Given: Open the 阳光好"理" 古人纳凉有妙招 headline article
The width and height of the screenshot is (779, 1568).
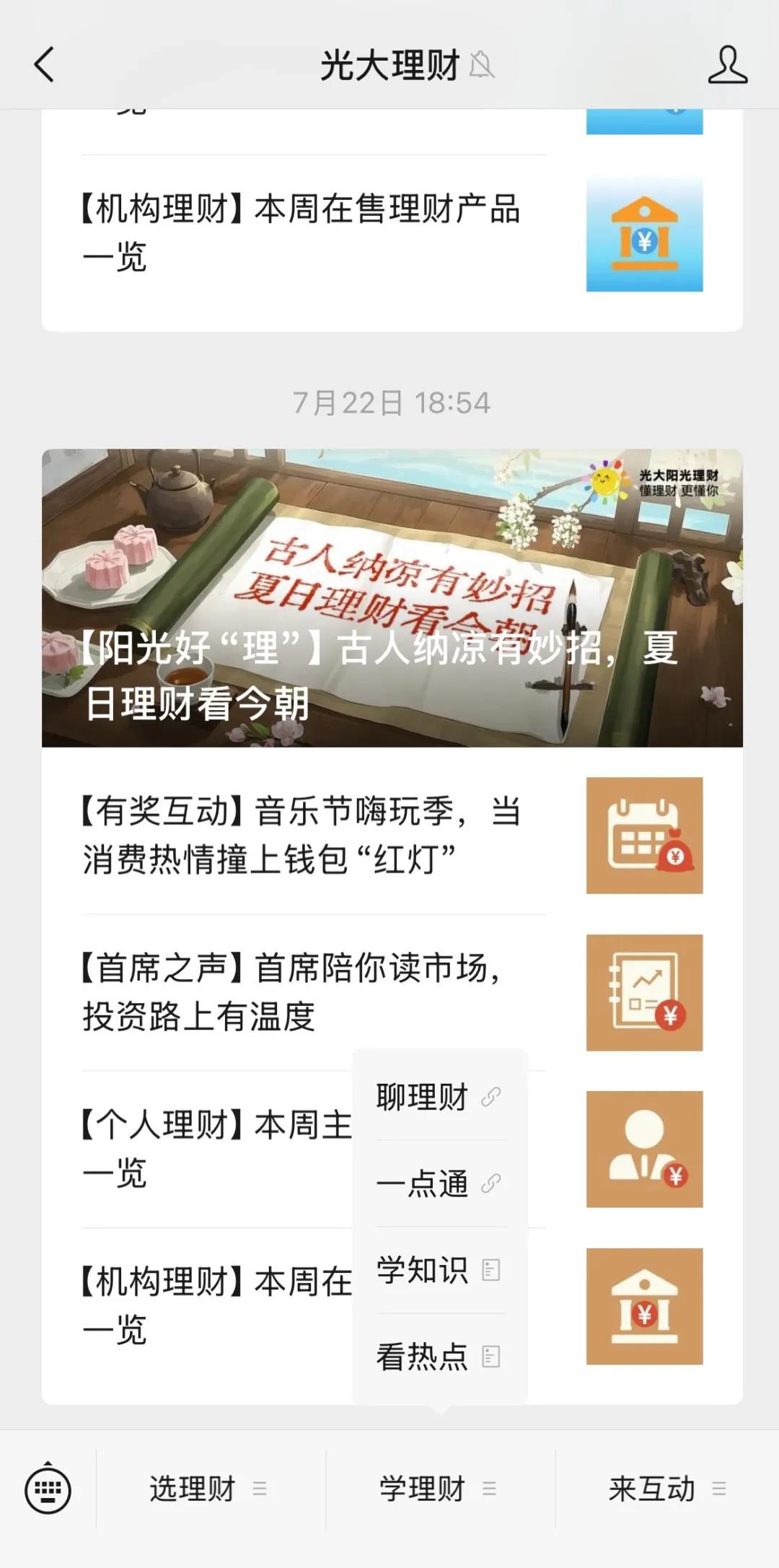Looking at the screenshot, I should (x=392, y=597).
